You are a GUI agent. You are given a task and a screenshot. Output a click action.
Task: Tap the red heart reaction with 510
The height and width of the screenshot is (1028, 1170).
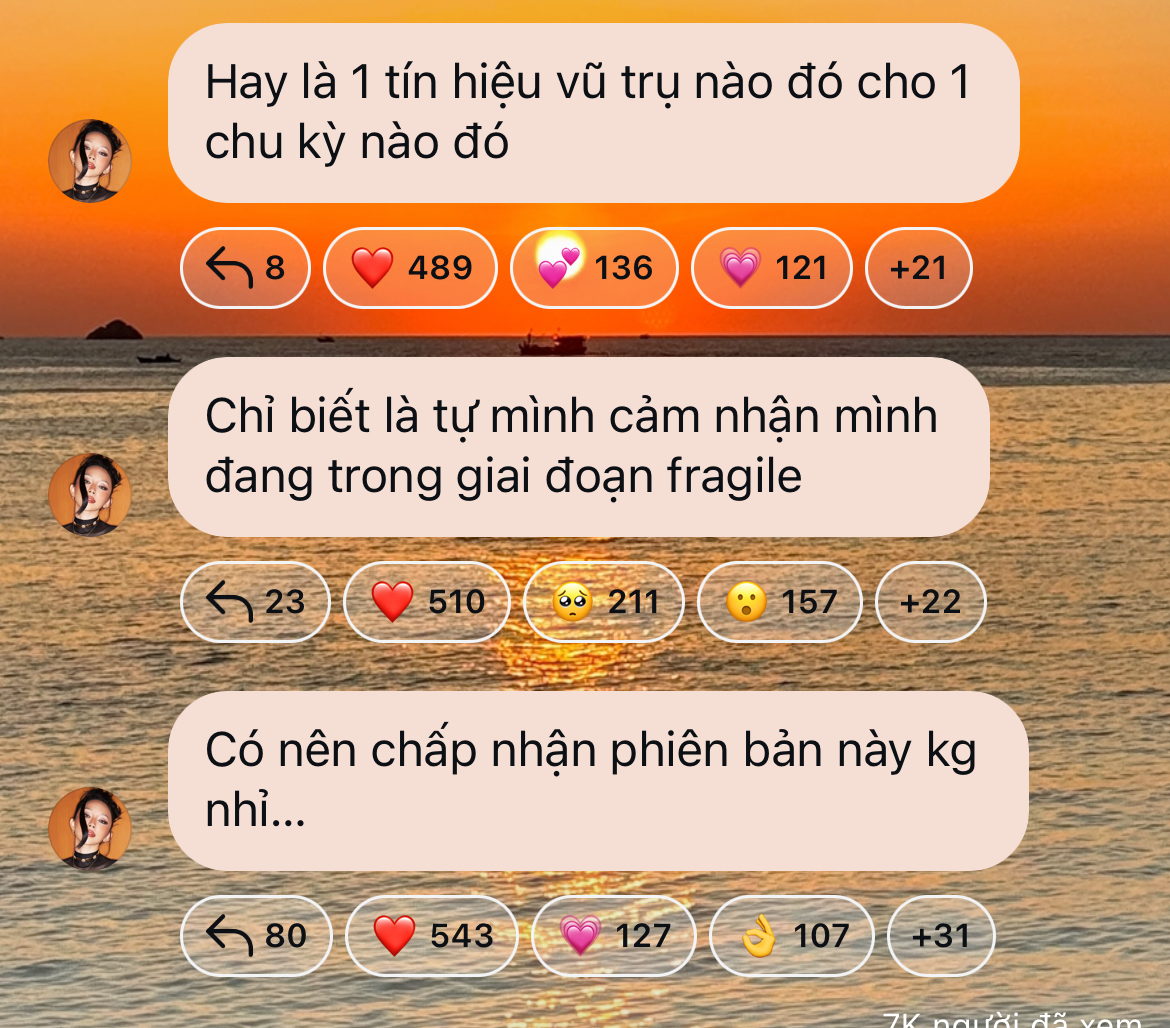[x=427, y=602]
